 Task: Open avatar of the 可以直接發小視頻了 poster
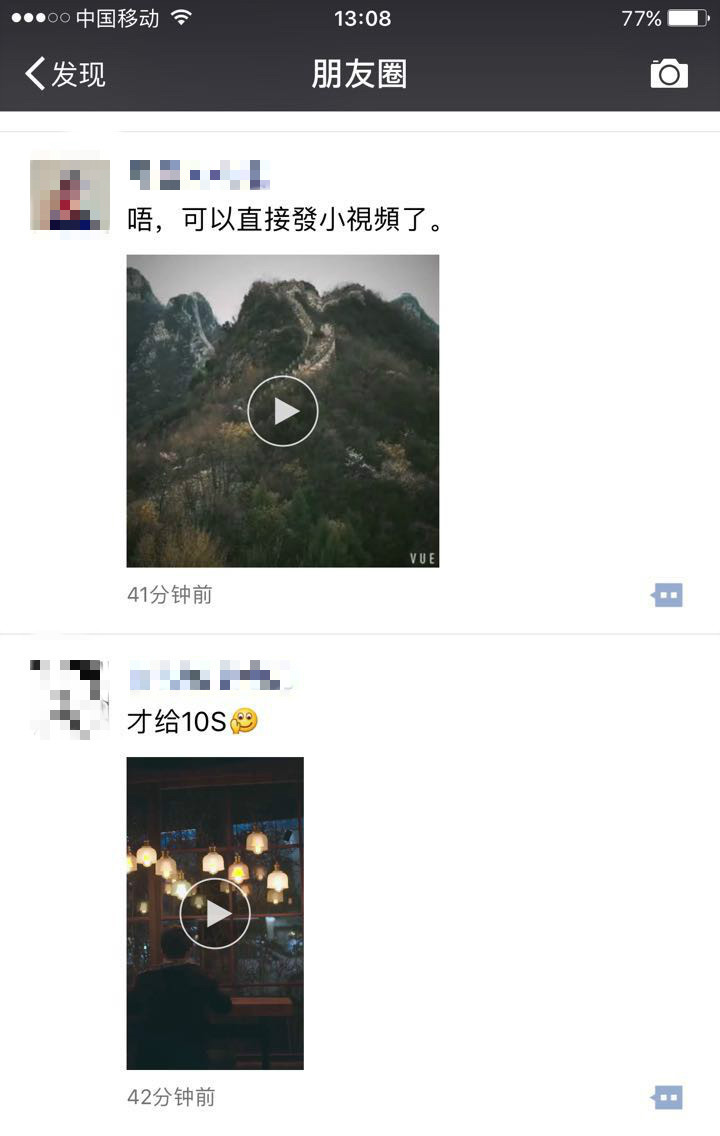tap(70, 195)
